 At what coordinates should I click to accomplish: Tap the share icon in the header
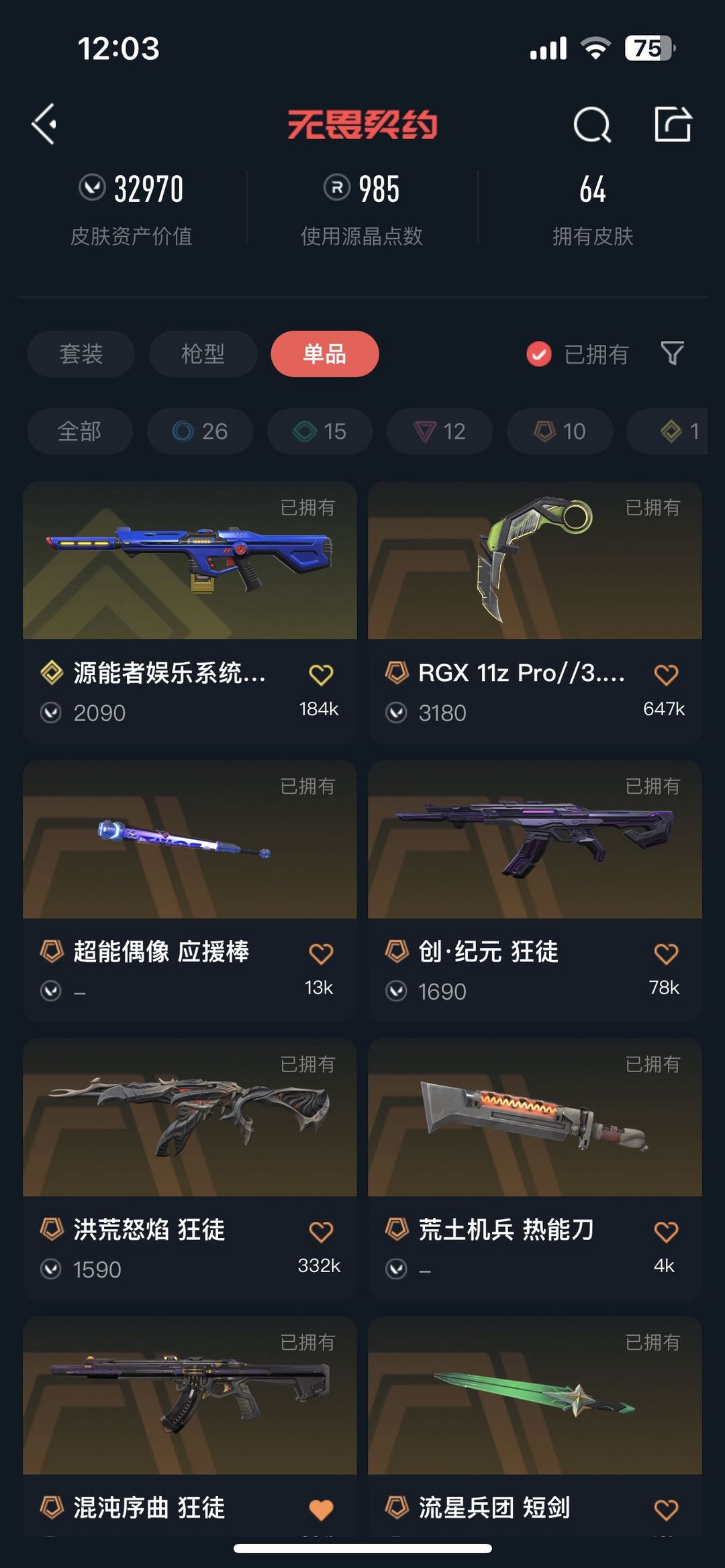click(673, 124)
